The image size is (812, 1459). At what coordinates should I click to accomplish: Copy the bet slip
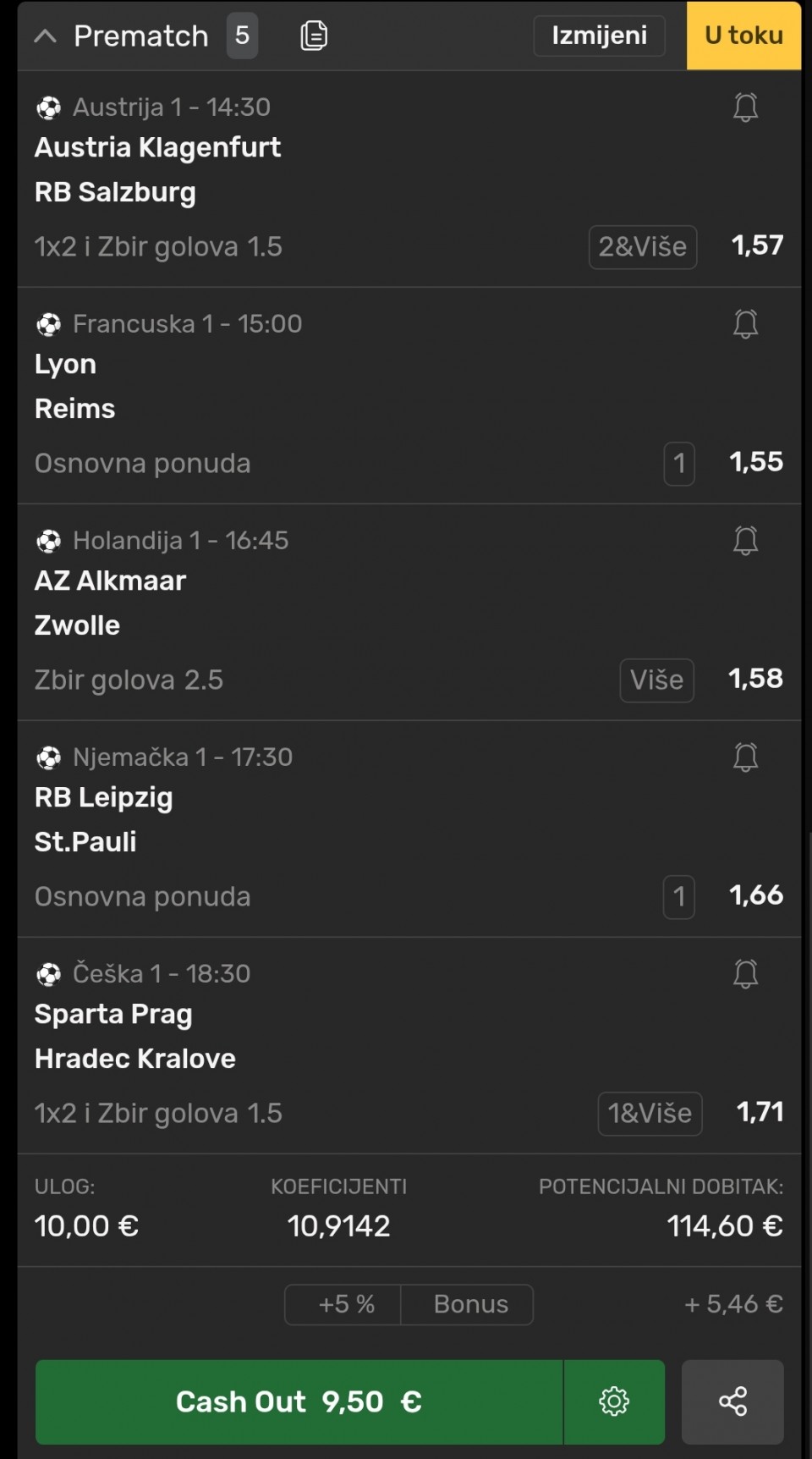[314, 36]
